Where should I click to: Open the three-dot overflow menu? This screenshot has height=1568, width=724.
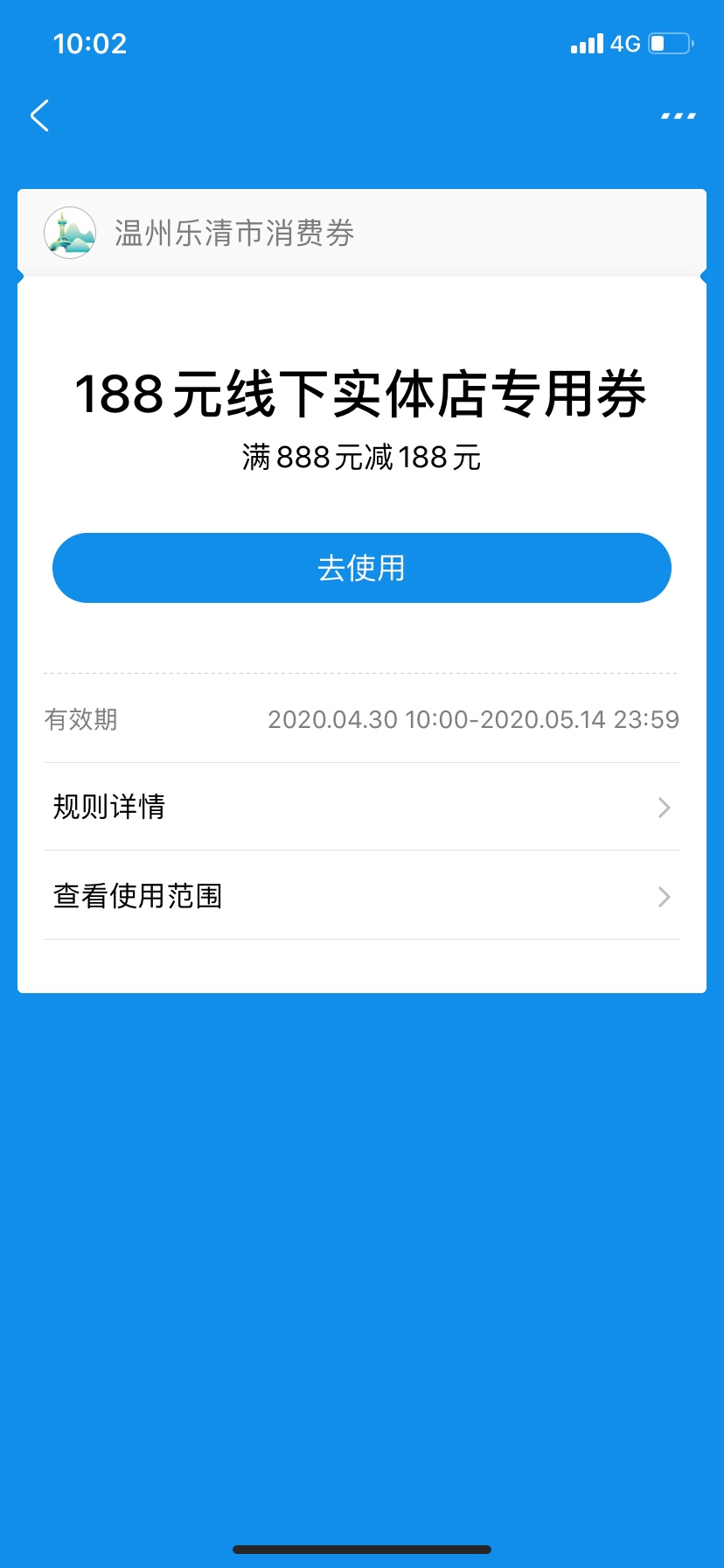[x=678, y=115]
